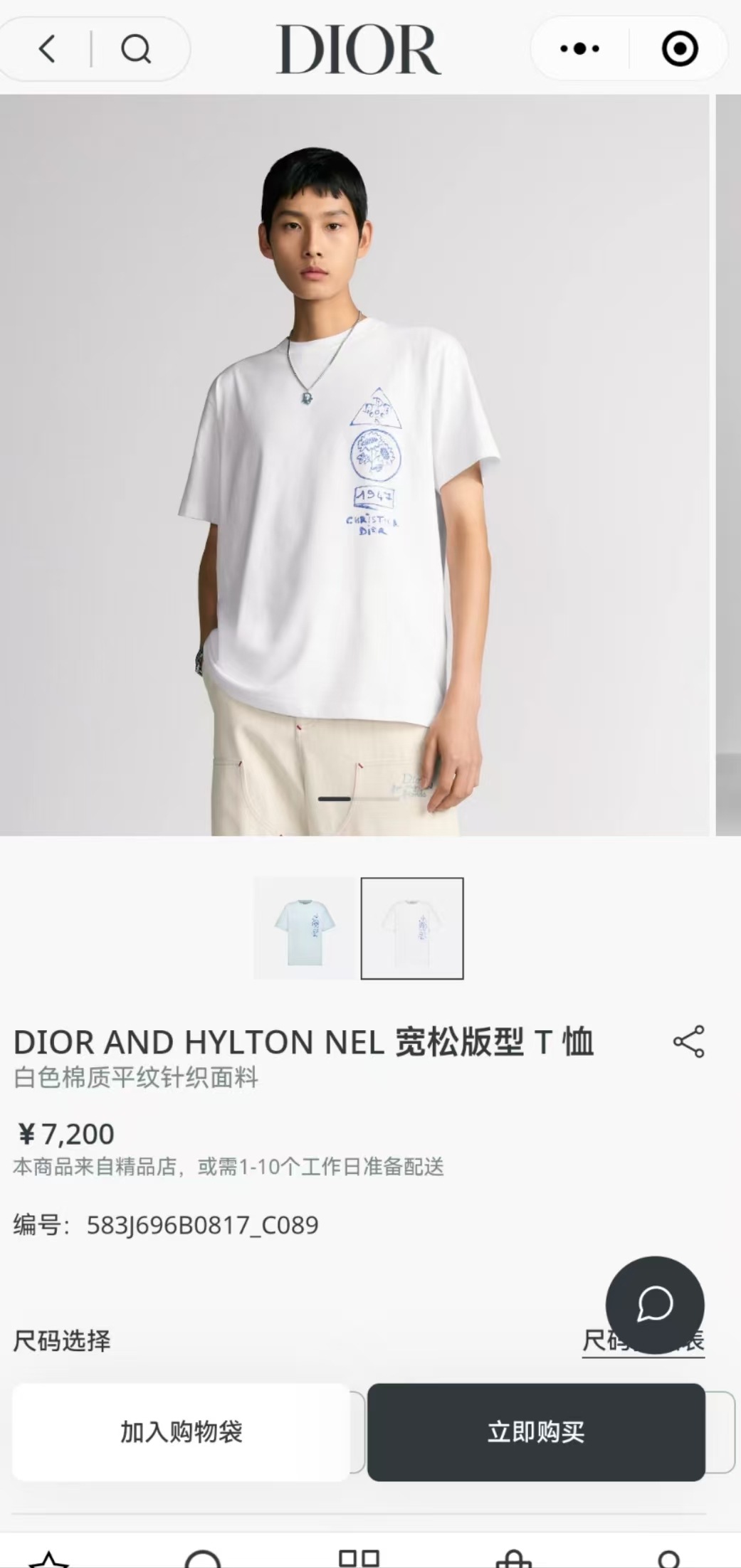The image size is (741, 1568).
Task: Select the white T-shirt color thumbnail
Action: click(412, 928)
